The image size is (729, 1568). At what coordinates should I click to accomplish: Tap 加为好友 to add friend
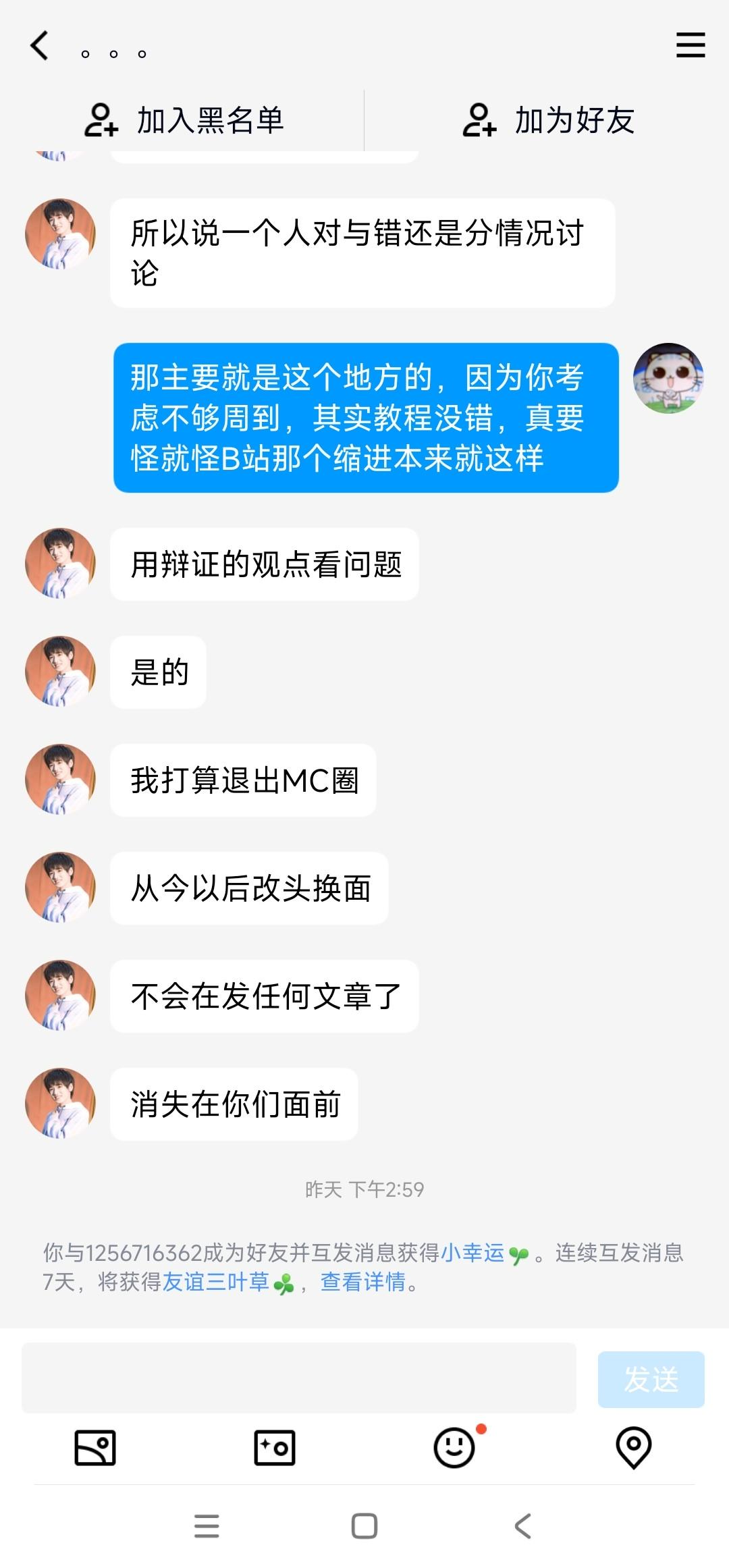pyautogui.click(x=548, y=120)
